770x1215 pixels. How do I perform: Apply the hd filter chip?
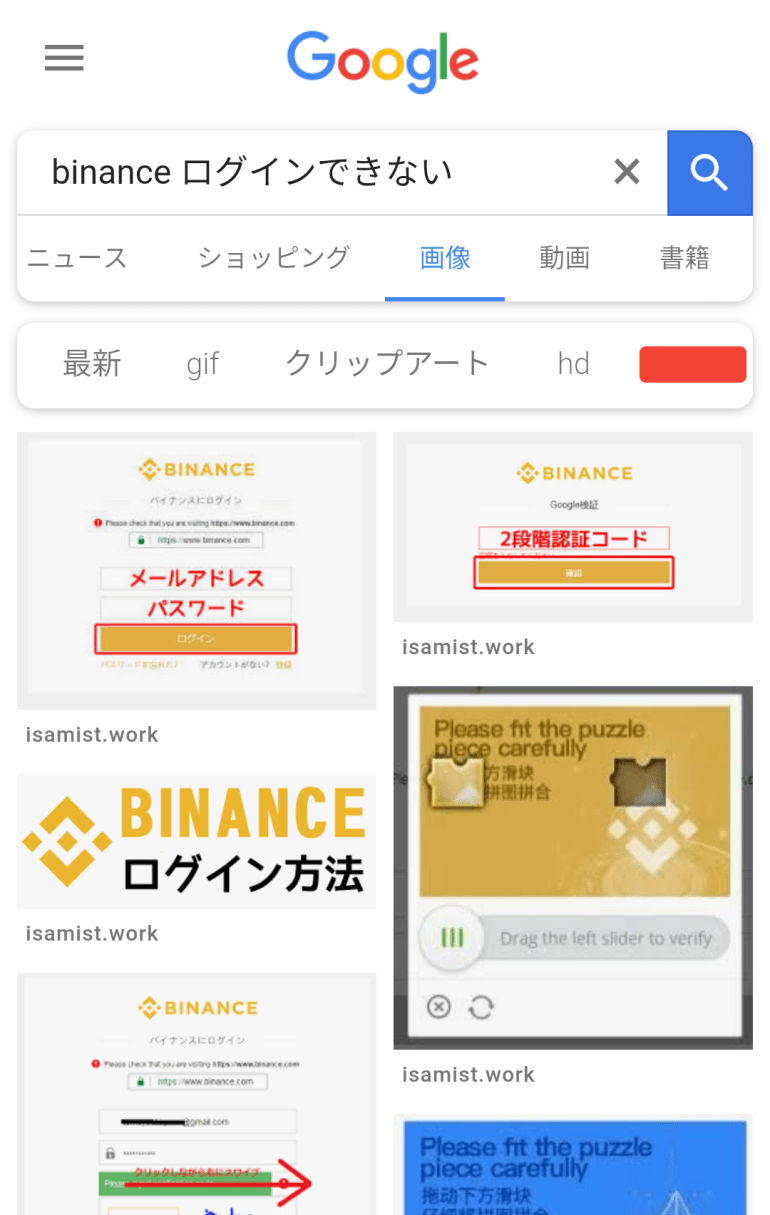coord(573,364)
